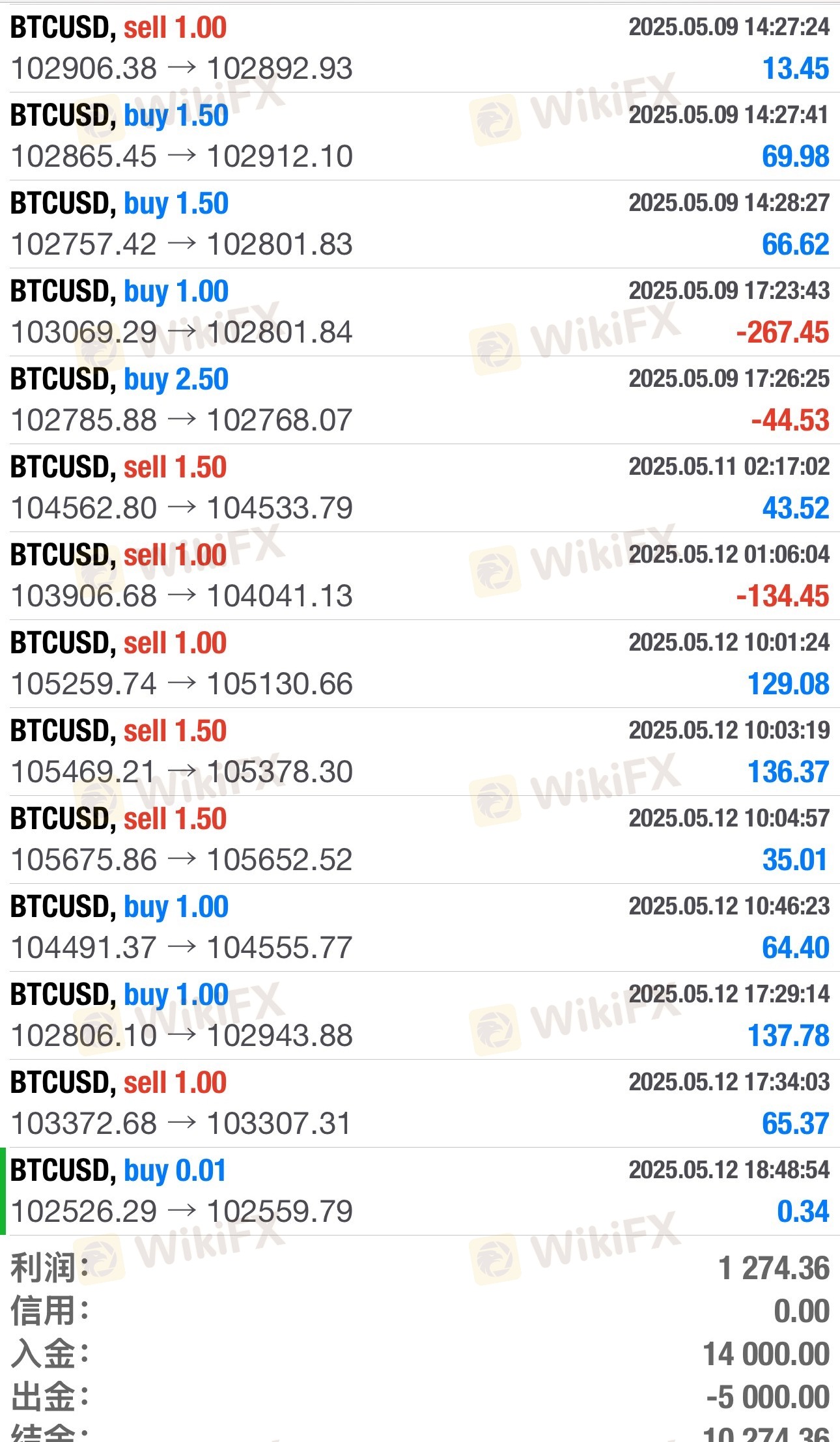Tap the sell trade with 129.08 profit

point(420,664)
